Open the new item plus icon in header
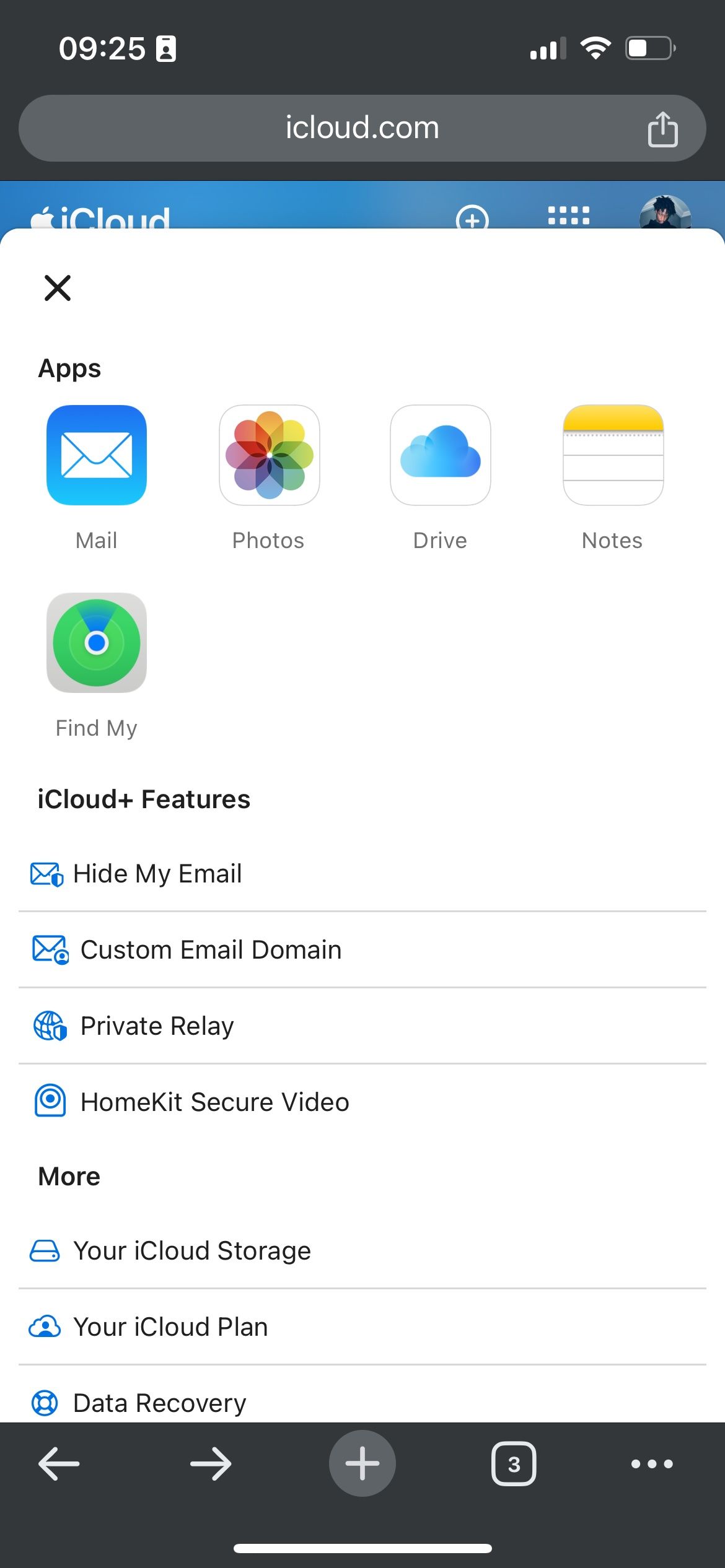Screen dimensions: 725x1568 coord(473,220)
